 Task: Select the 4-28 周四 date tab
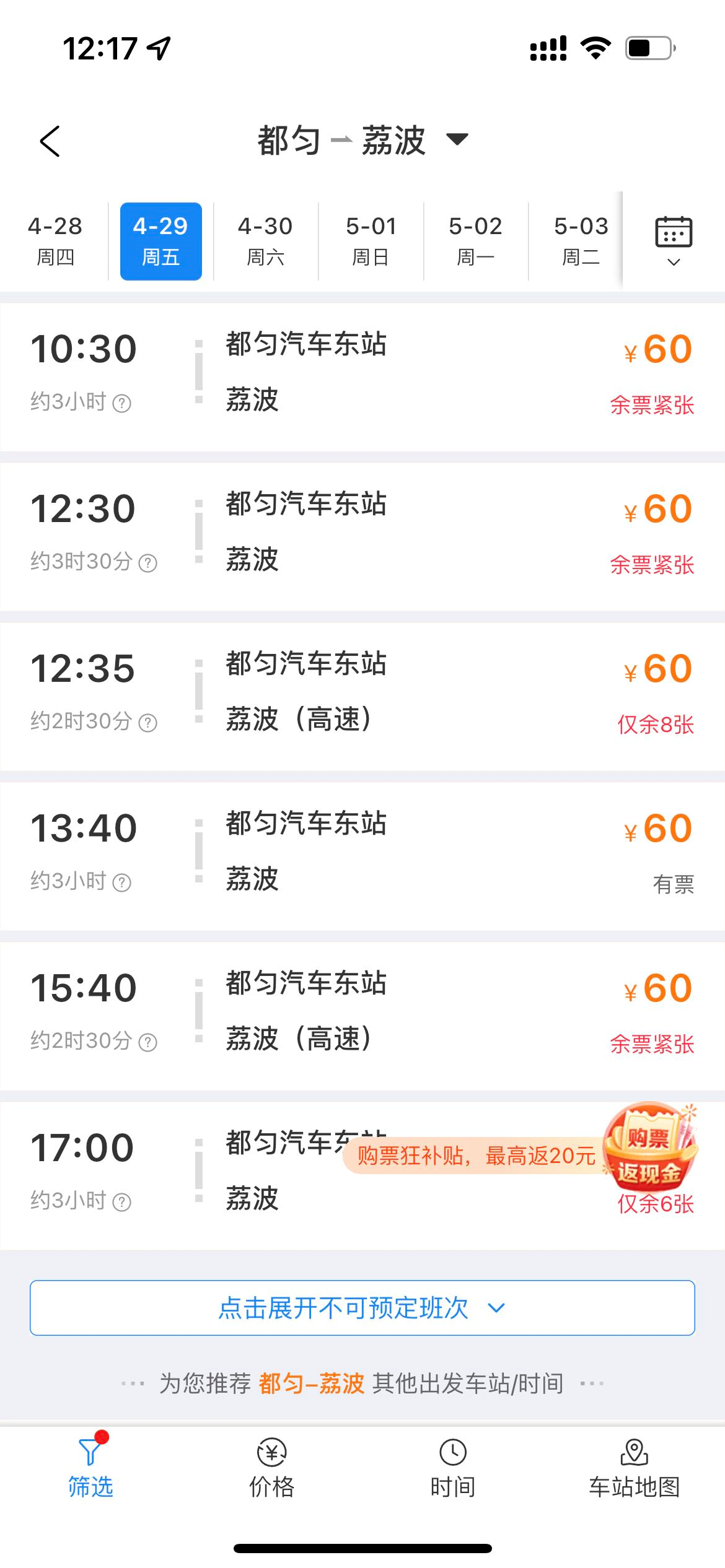click(55, 241)
